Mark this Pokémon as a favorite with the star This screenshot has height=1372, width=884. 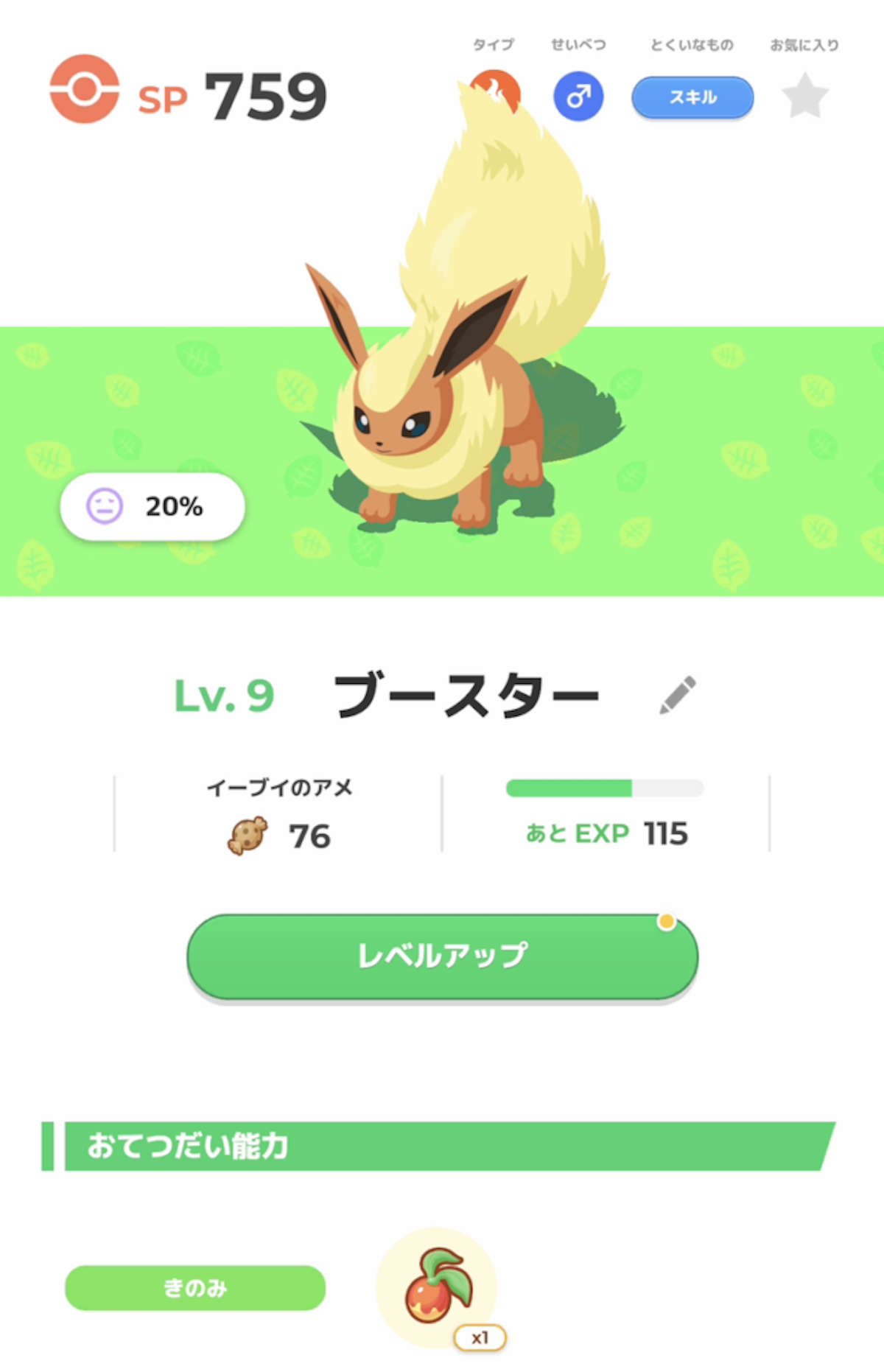804,97
